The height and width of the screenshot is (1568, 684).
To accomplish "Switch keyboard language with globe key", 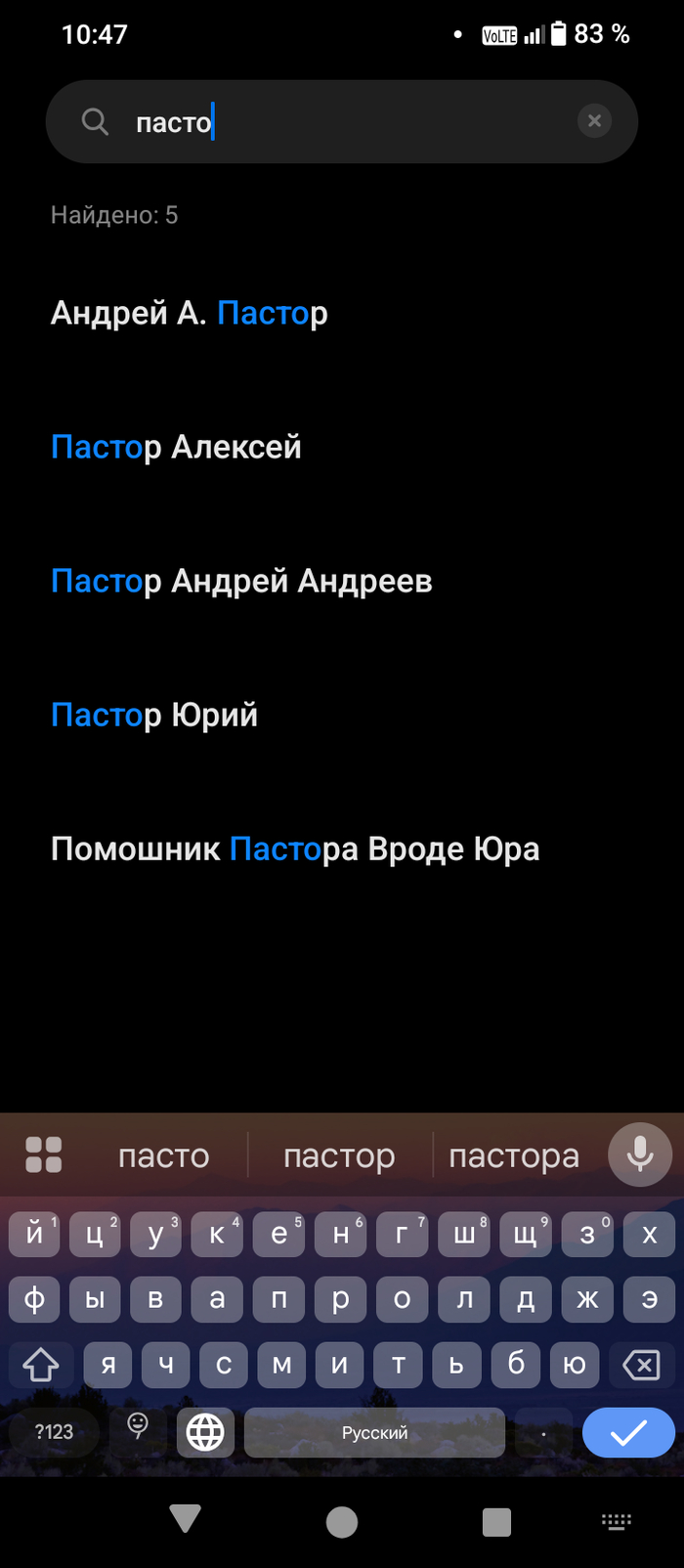I will (205, 1433).
